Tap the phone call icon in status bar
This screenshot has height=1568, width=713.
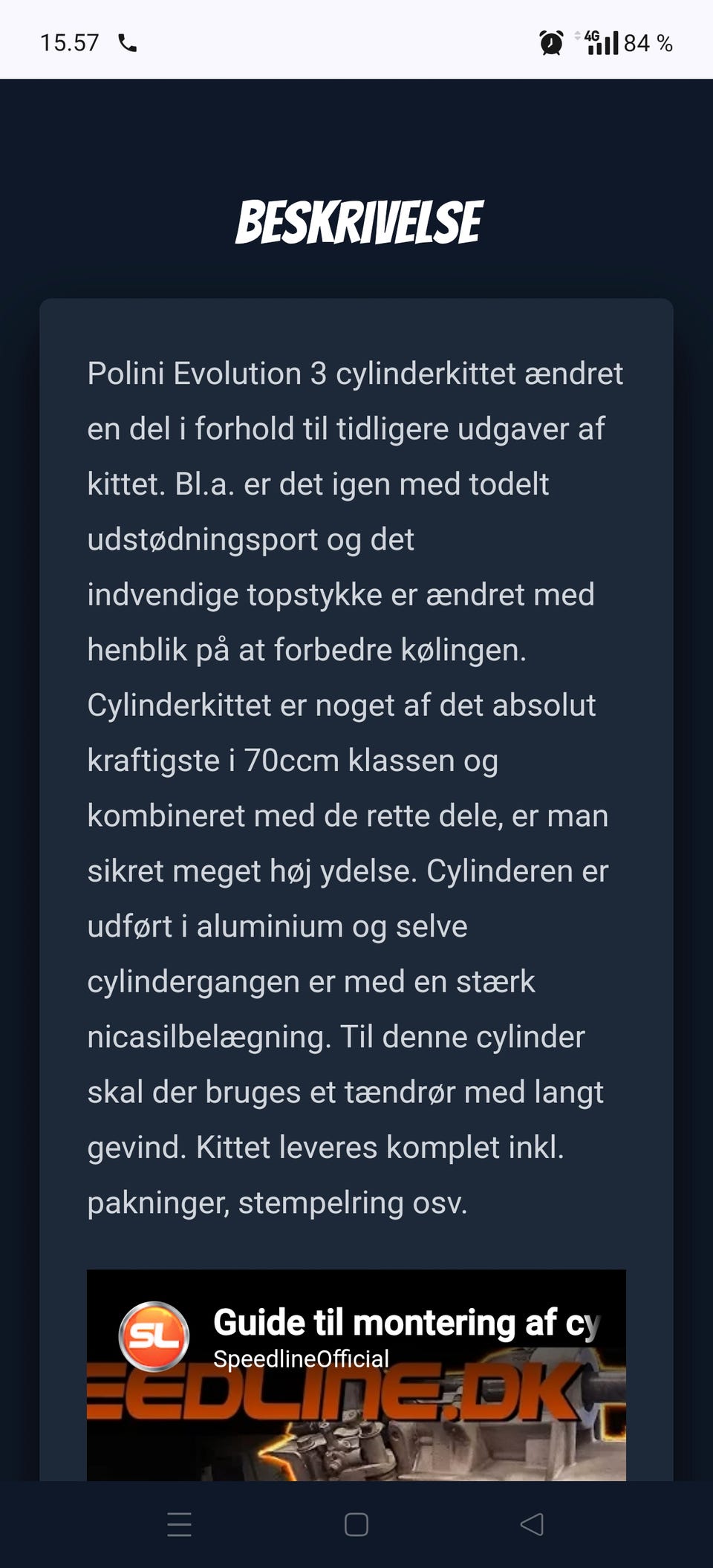pyautogui.click(x=128, y=42)
